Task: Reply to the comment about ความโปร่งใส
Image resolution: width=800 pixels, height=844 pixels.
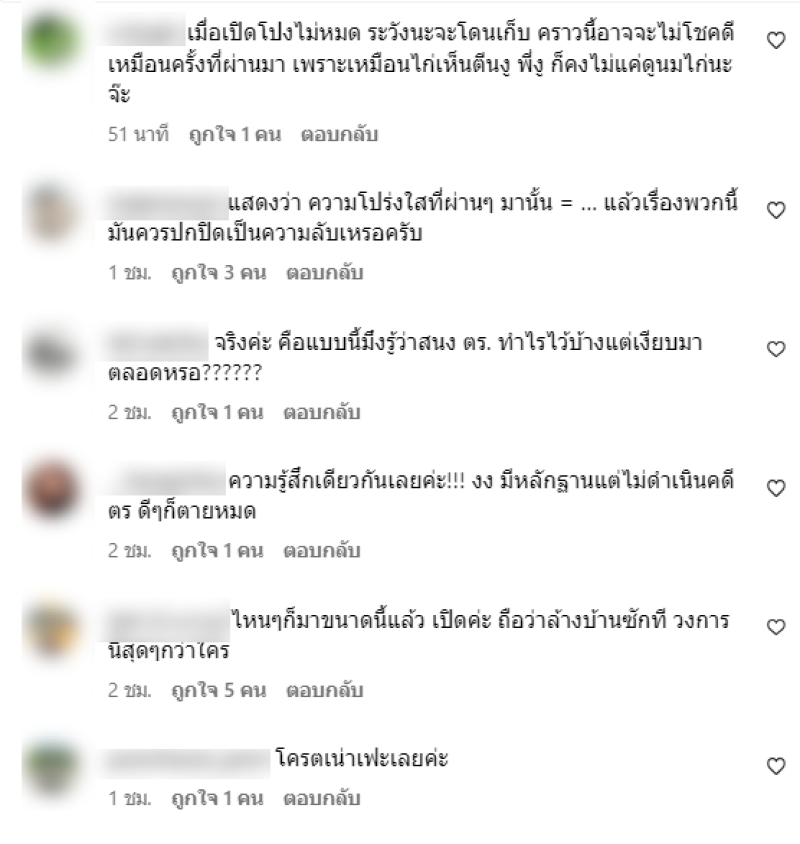Action: pyautogui.click(x=325, y=273)
